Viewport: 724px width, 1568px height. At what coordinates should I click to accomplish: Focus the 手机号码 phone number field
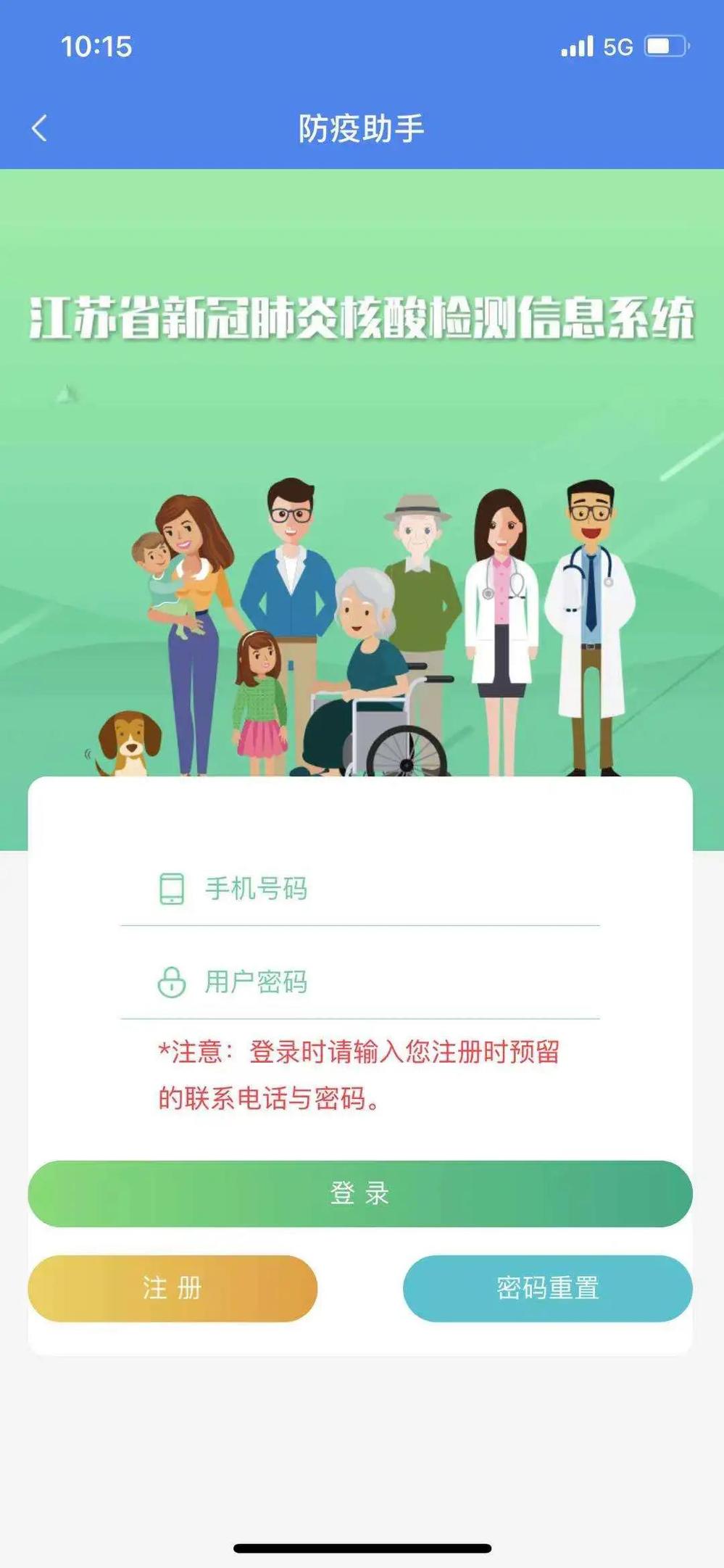pyautogui.click(x=377, y=889)
